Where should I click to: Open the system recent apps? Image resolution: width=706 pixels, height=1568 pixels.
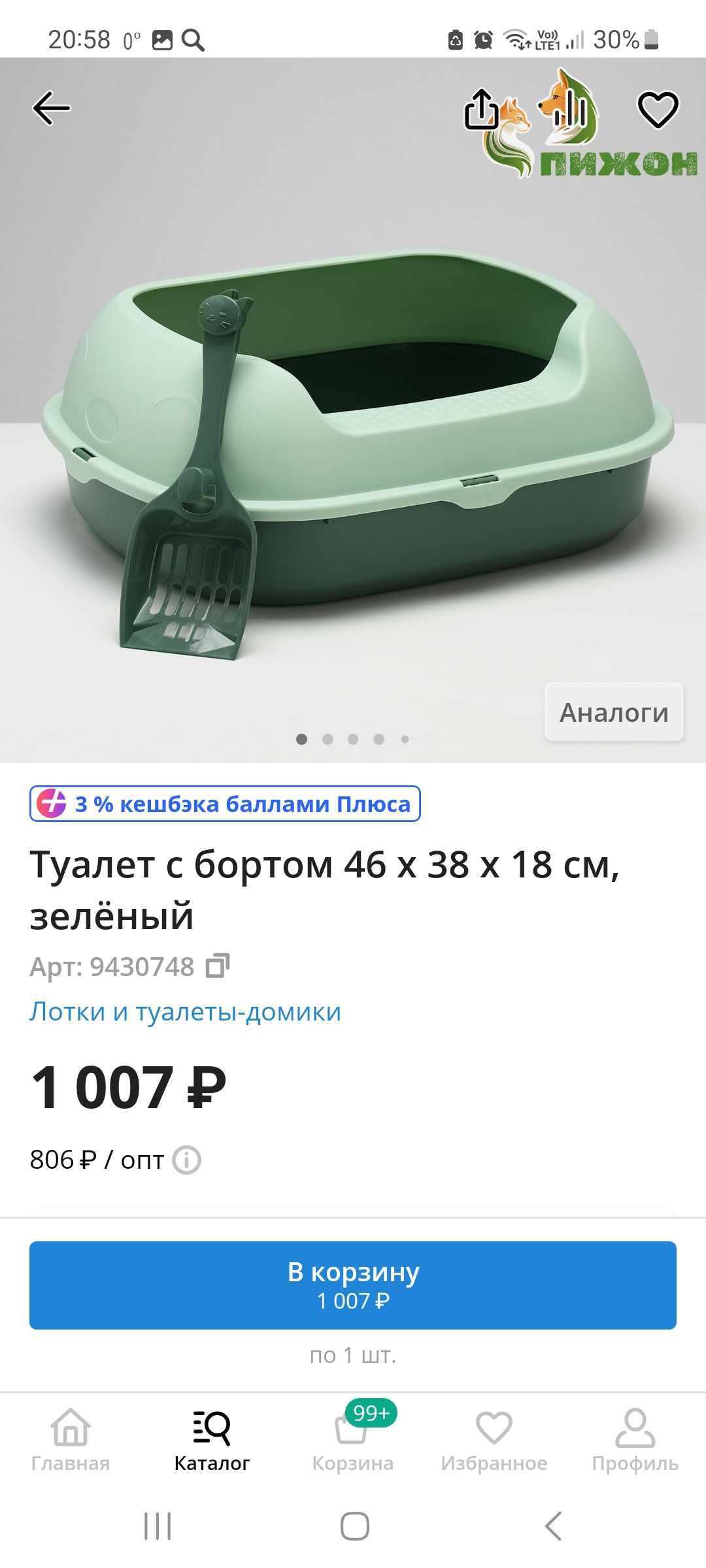[158, 1526]
